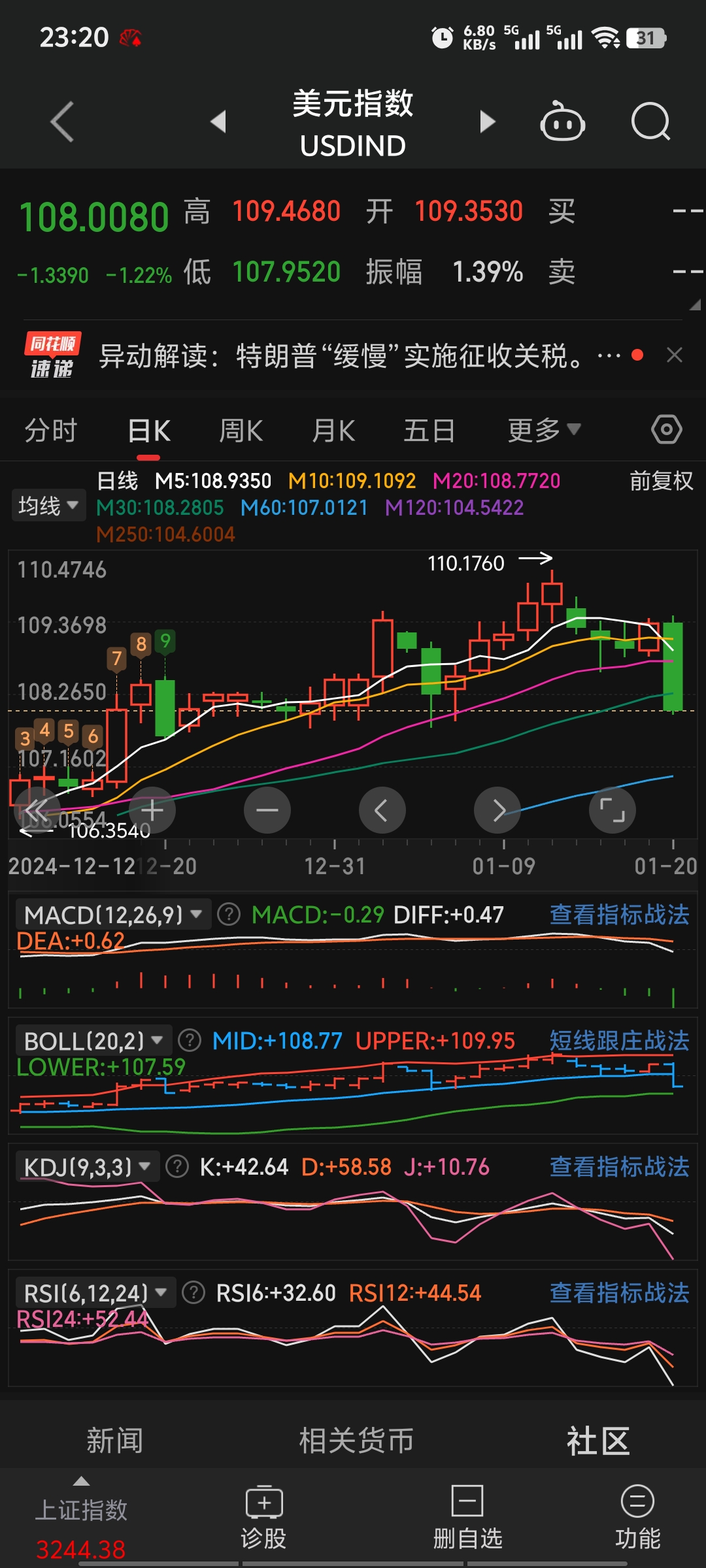This screenshot has width=706, height=1568.
Task: Change the MACD(12,26,9) indicator dropdown
Action: [112, 915]
